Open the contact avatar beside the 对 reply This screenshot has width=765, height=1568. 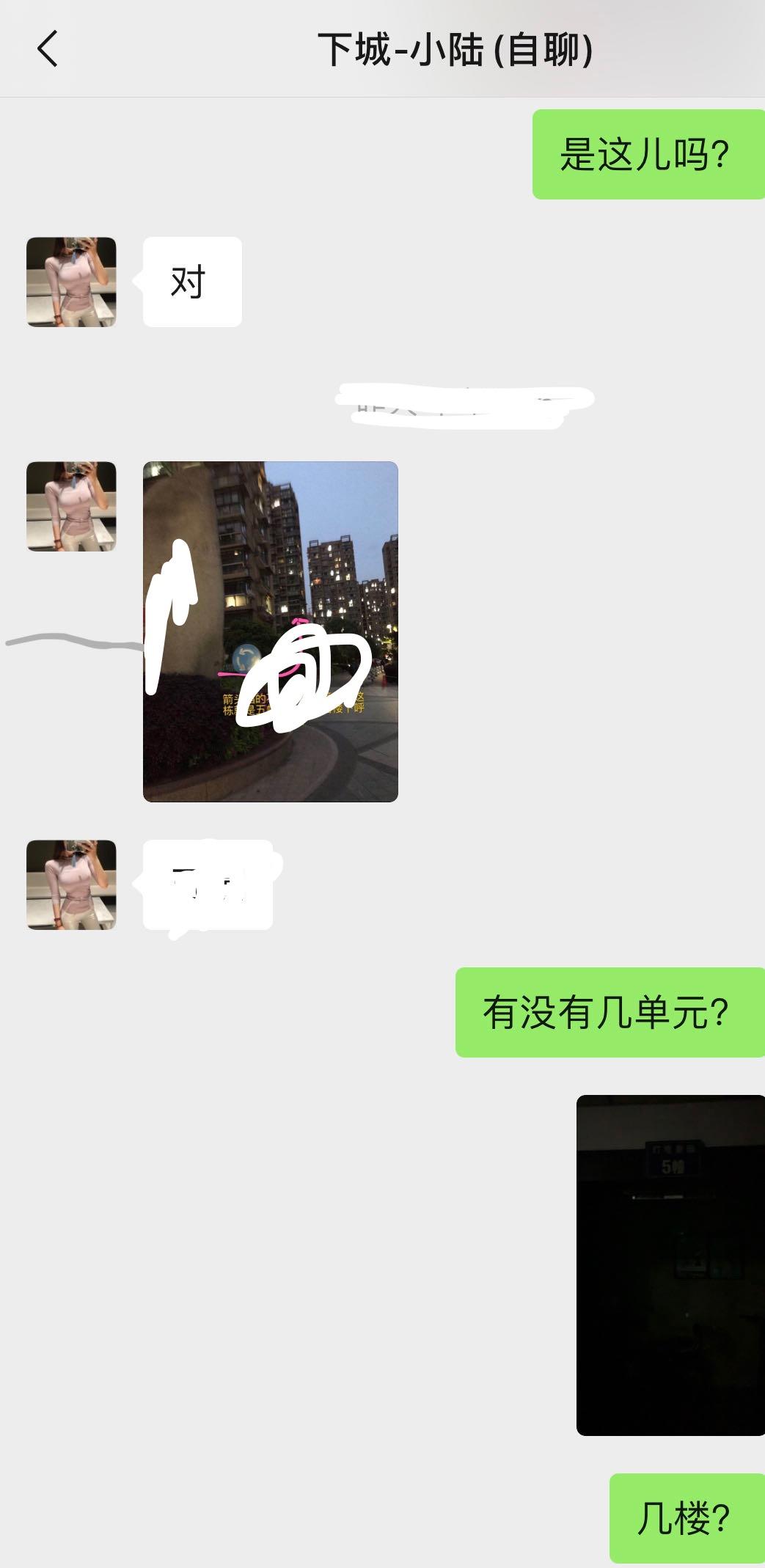[x=71, y=282]
